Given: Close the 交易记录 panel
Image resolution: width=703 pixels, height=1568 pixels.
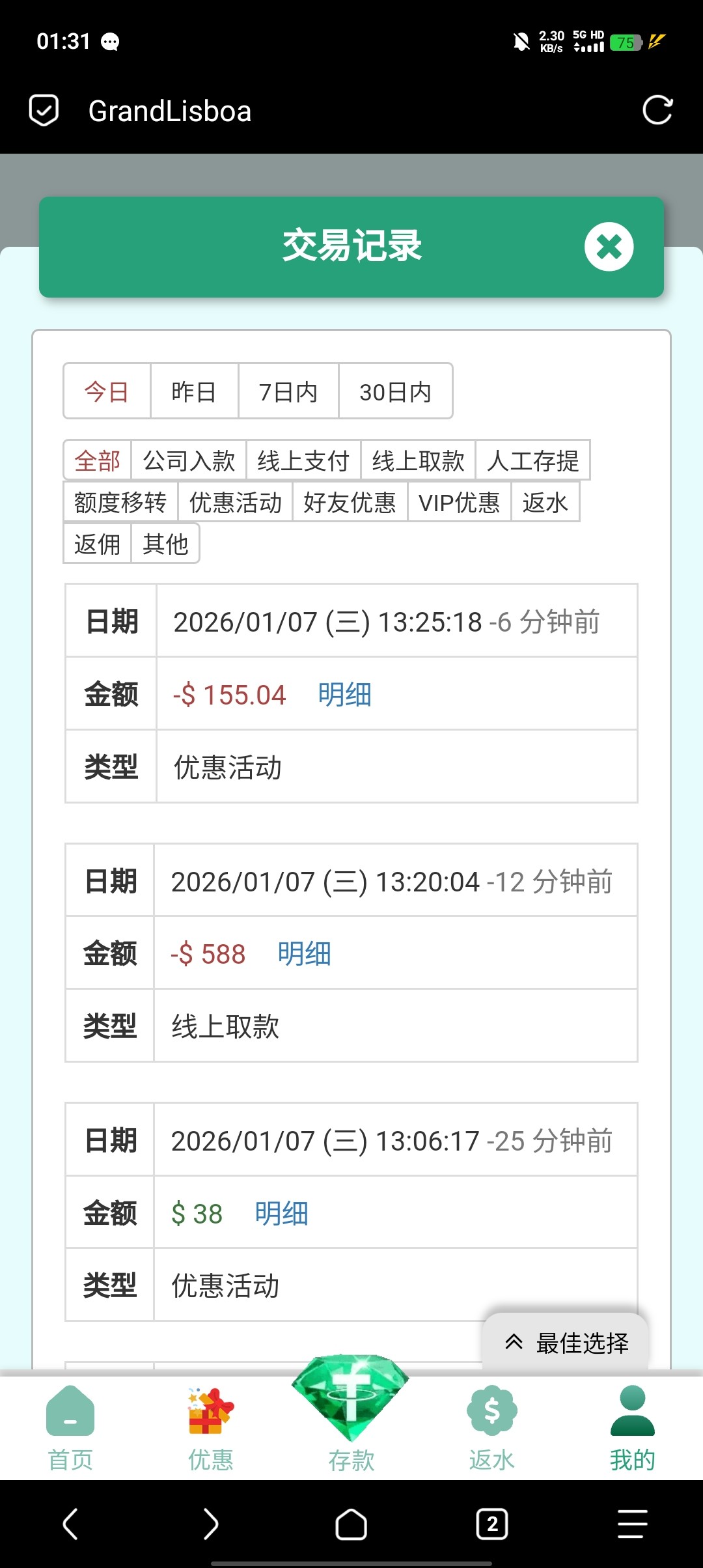Looking at the screenshot, I should click(609, 247).
